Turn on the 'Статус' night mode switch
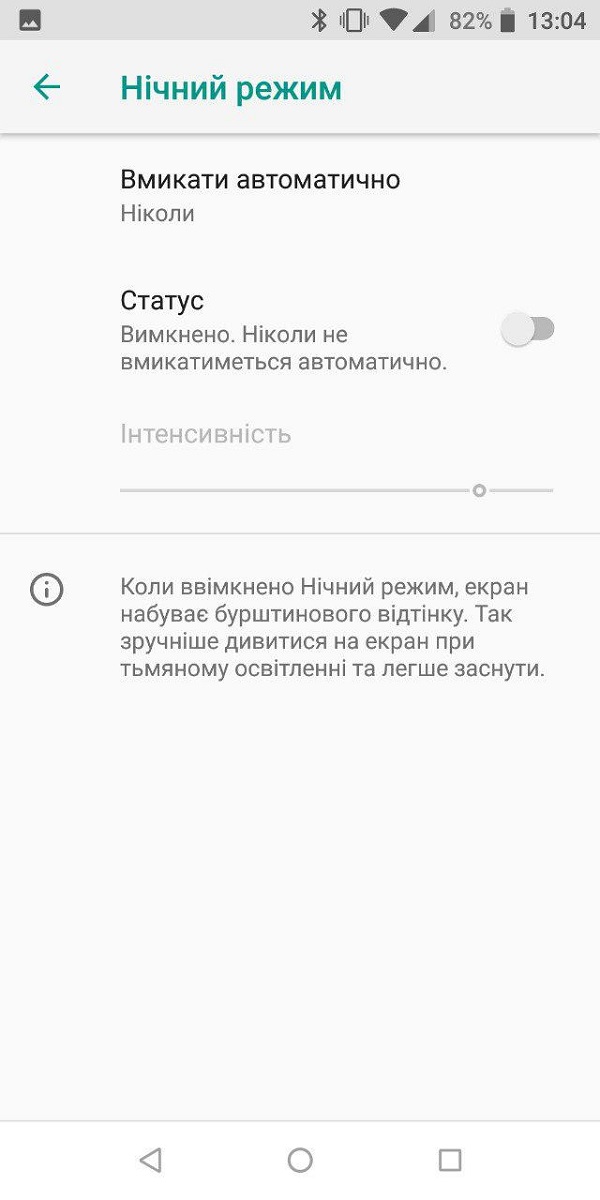The image size is (600, 1200). coord(528,330)
